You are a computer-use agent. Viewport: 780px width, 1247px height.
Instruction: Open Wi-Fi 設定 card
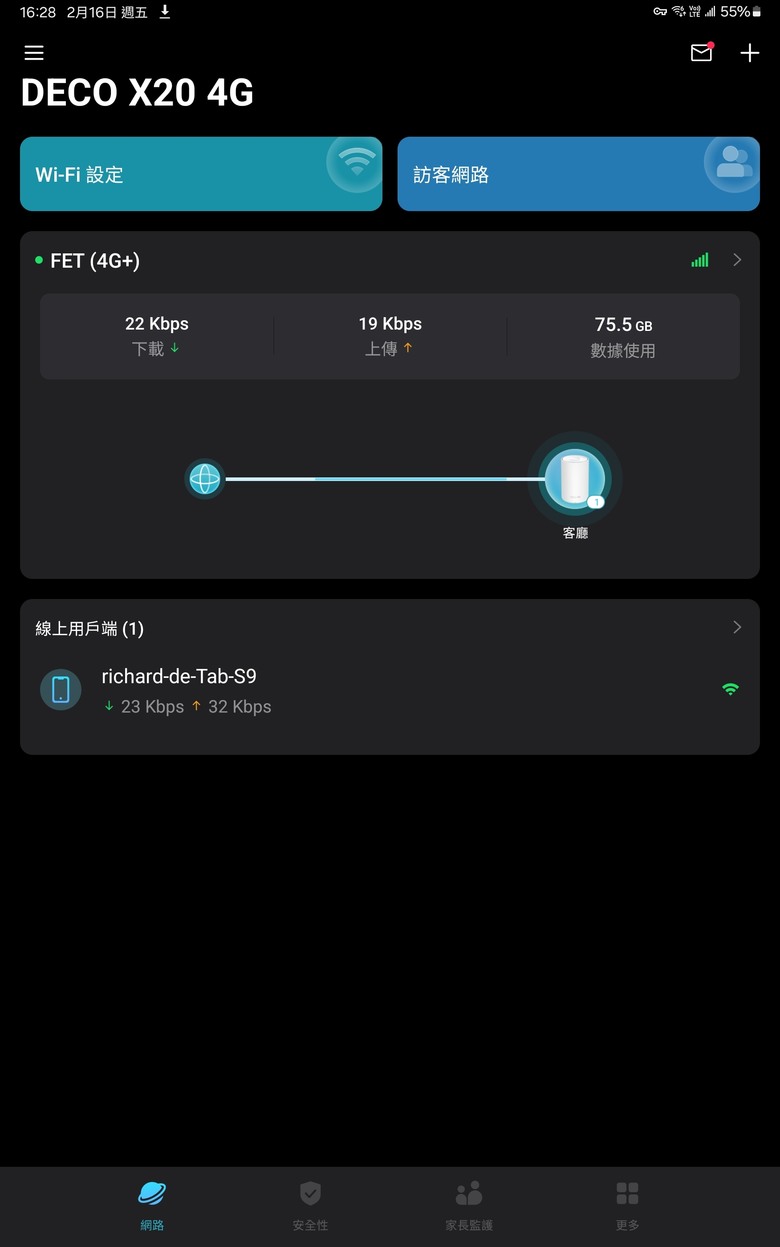[201, 174]
